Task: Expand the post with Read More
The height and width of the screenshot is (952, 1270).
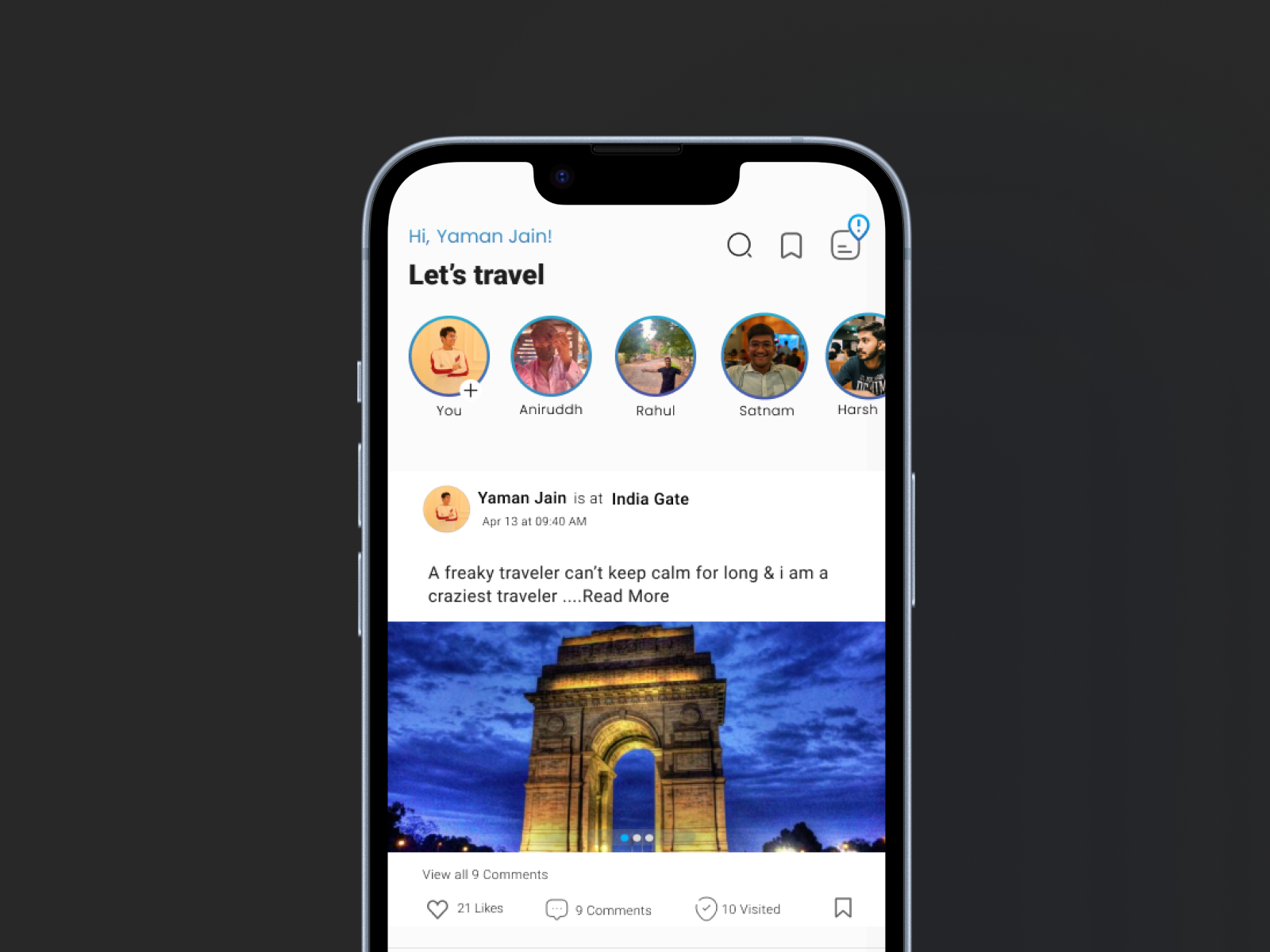Action: click(x=625, y=597)
